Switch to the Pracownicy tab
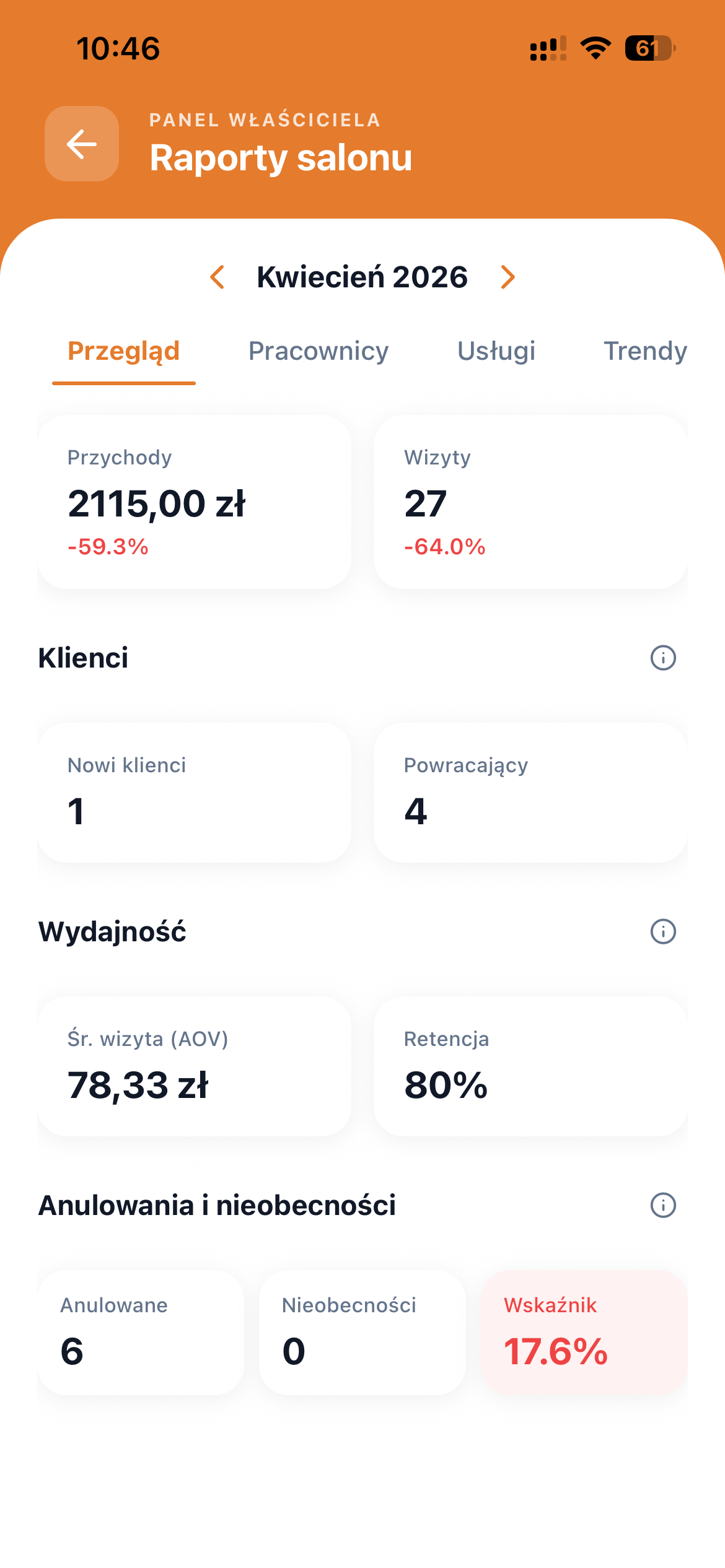Image resolution: width=725 pixels, height=1568 pixels. [x=319, y=351]
